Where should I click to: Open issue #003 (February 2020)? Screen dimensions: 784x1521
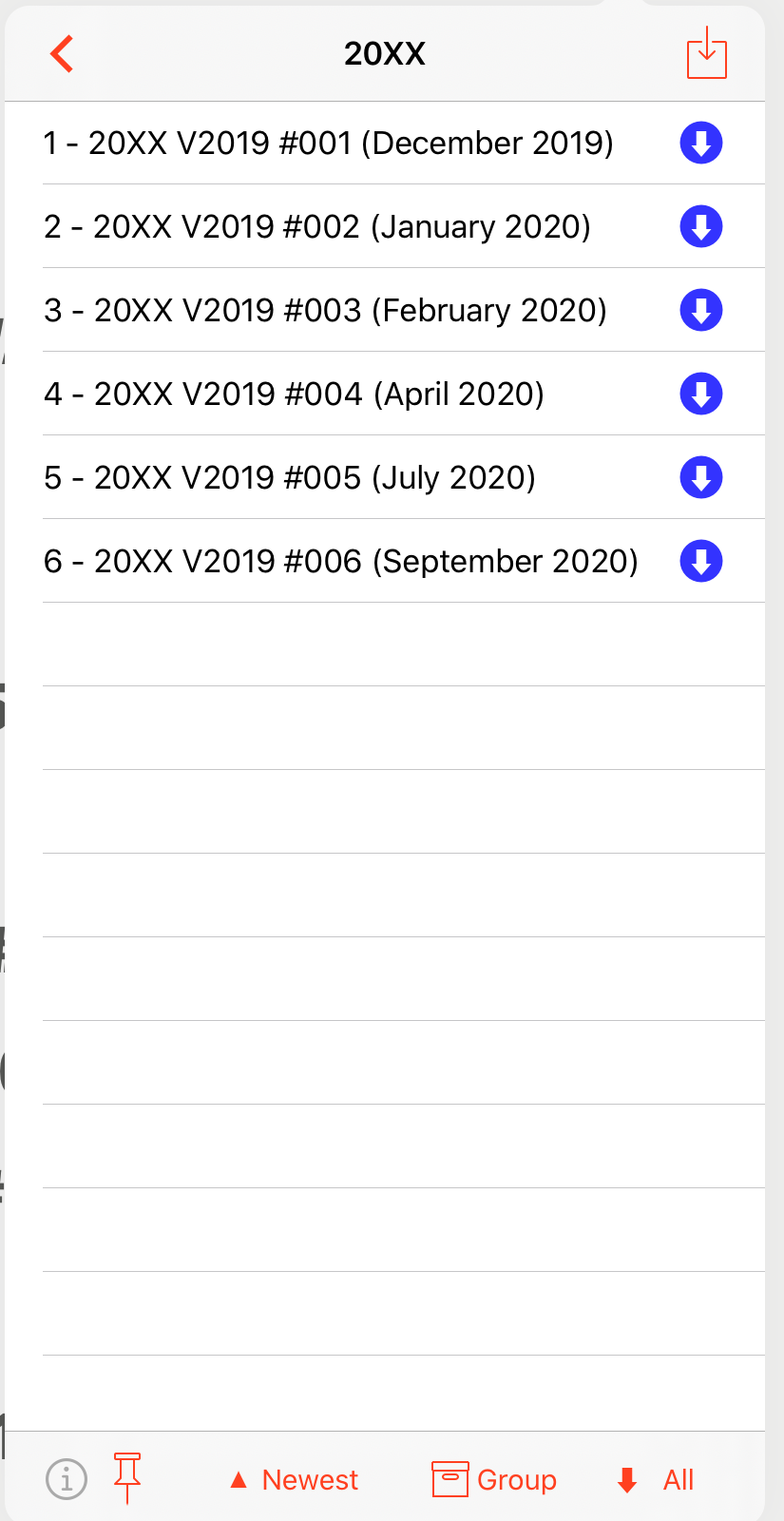(325, 311)
